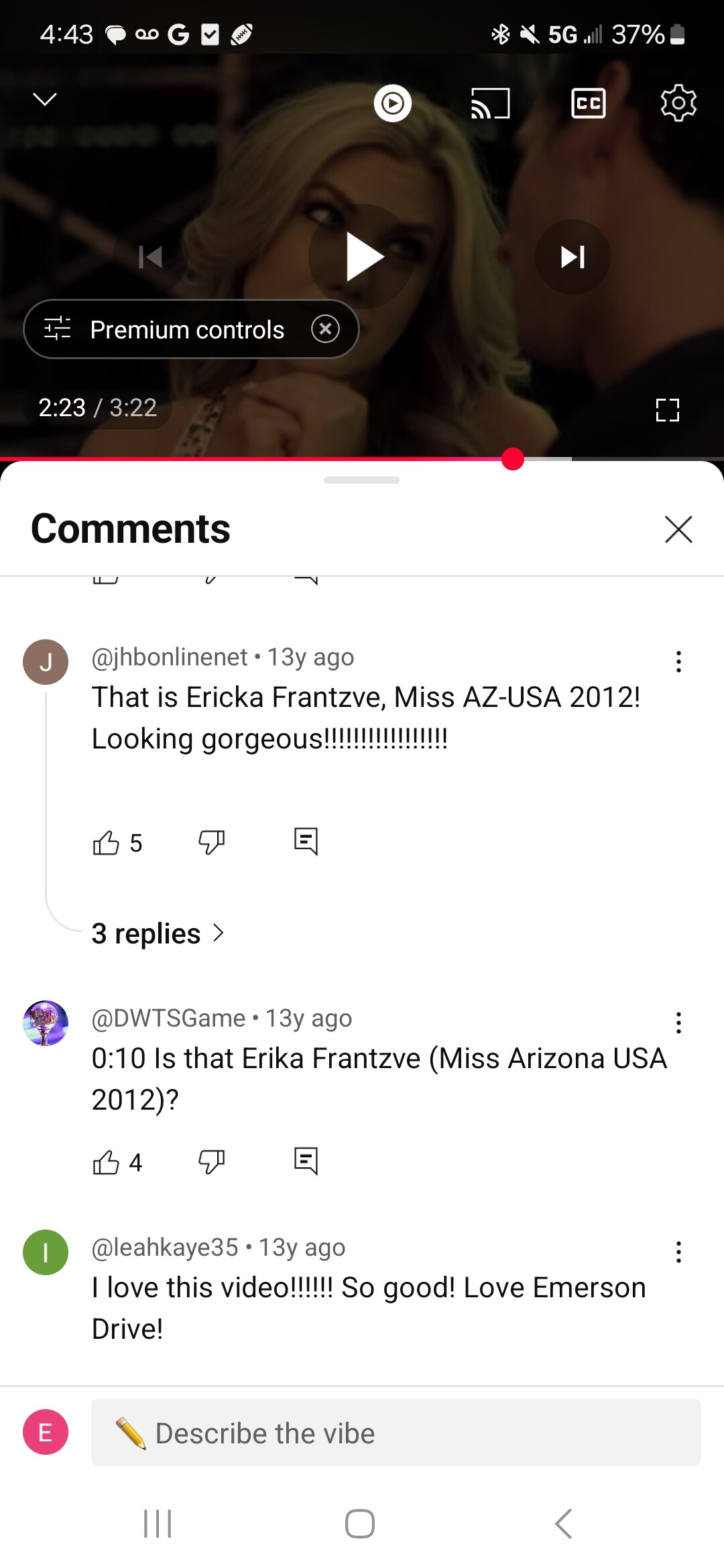The width and height of the screenshot is (724, 1568).
Task: Open video settings gear
Action: point(678,103)
